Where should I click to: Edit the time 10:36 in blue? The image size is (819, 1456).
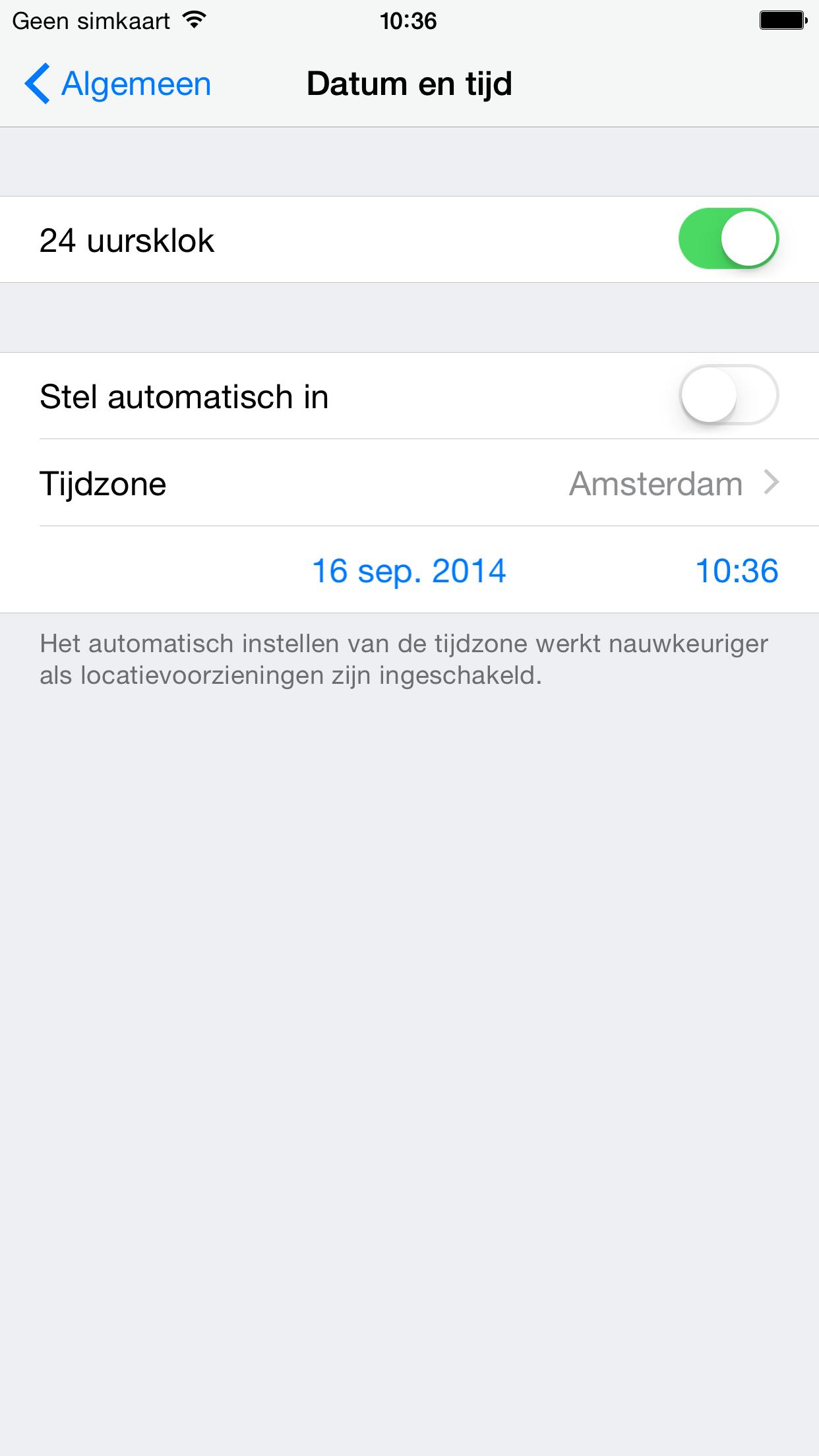click(736, 570)
